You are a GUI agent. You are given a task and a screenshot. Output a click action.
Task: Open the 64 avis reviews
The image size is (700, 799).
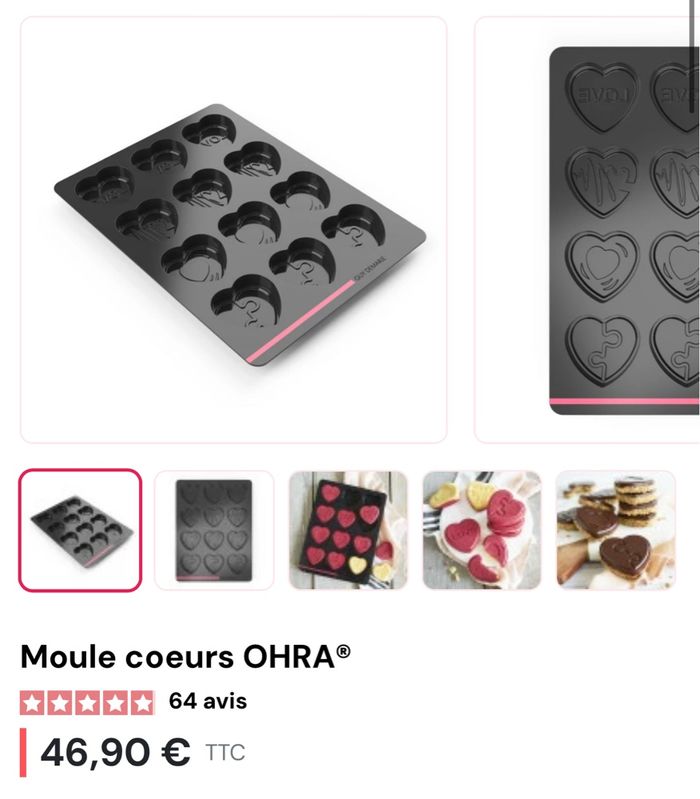207,702
